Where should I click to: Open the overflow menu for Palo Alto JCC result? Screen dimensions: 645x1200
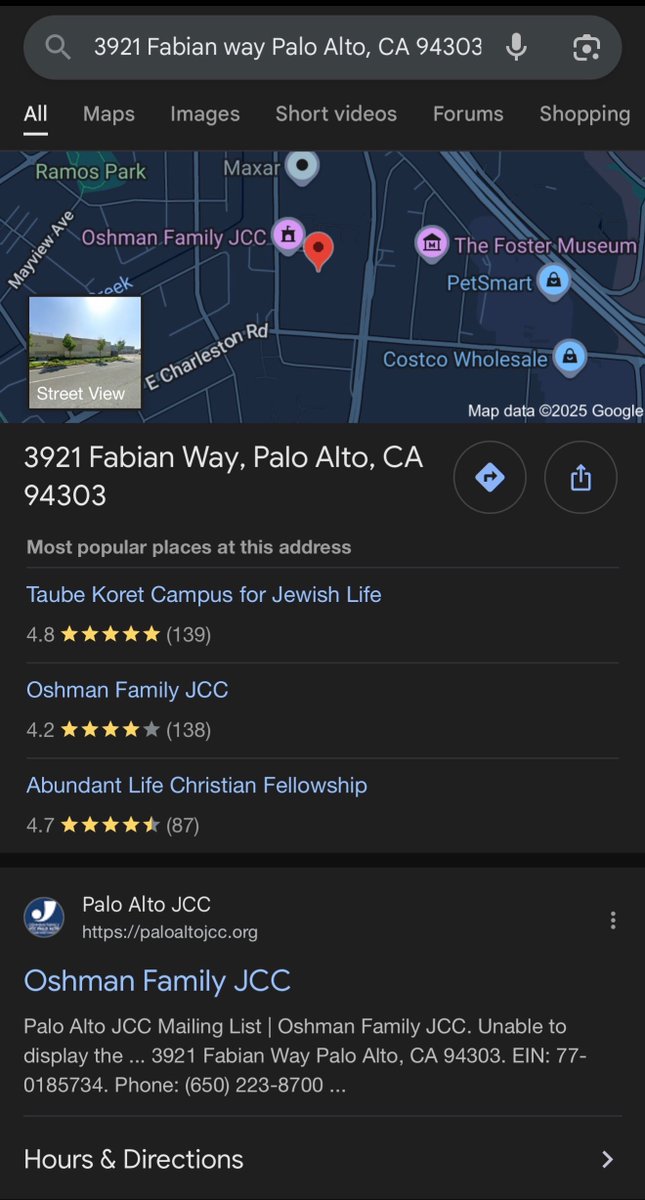coord(612,920)
